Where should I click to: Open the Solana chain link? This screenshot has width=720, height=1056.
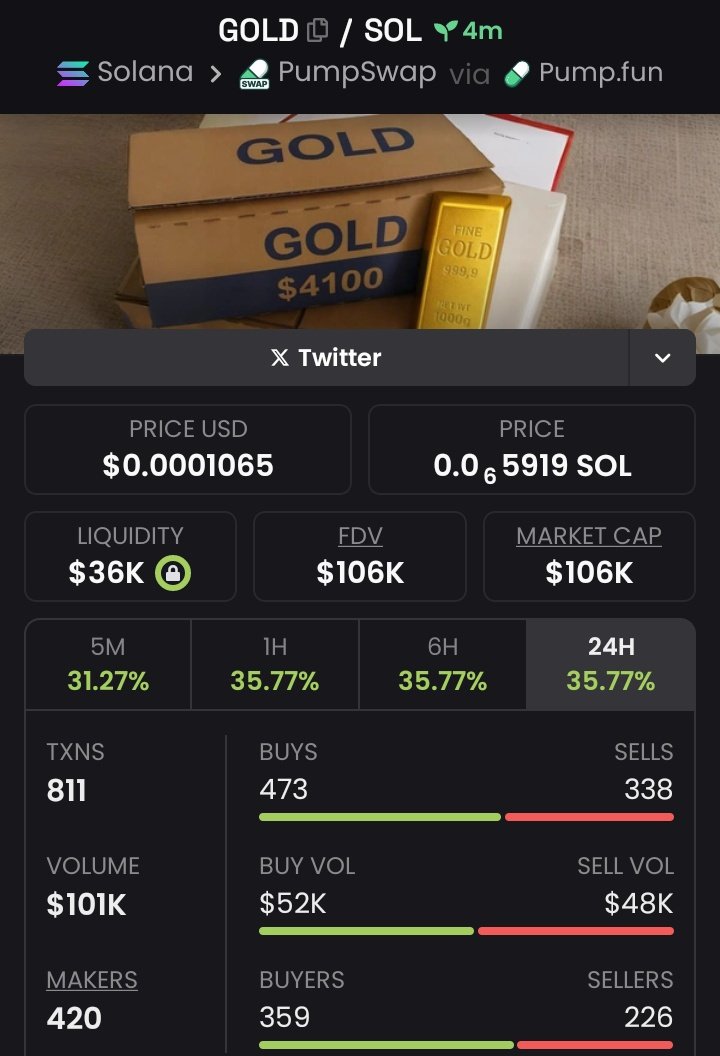click(125, 73)
